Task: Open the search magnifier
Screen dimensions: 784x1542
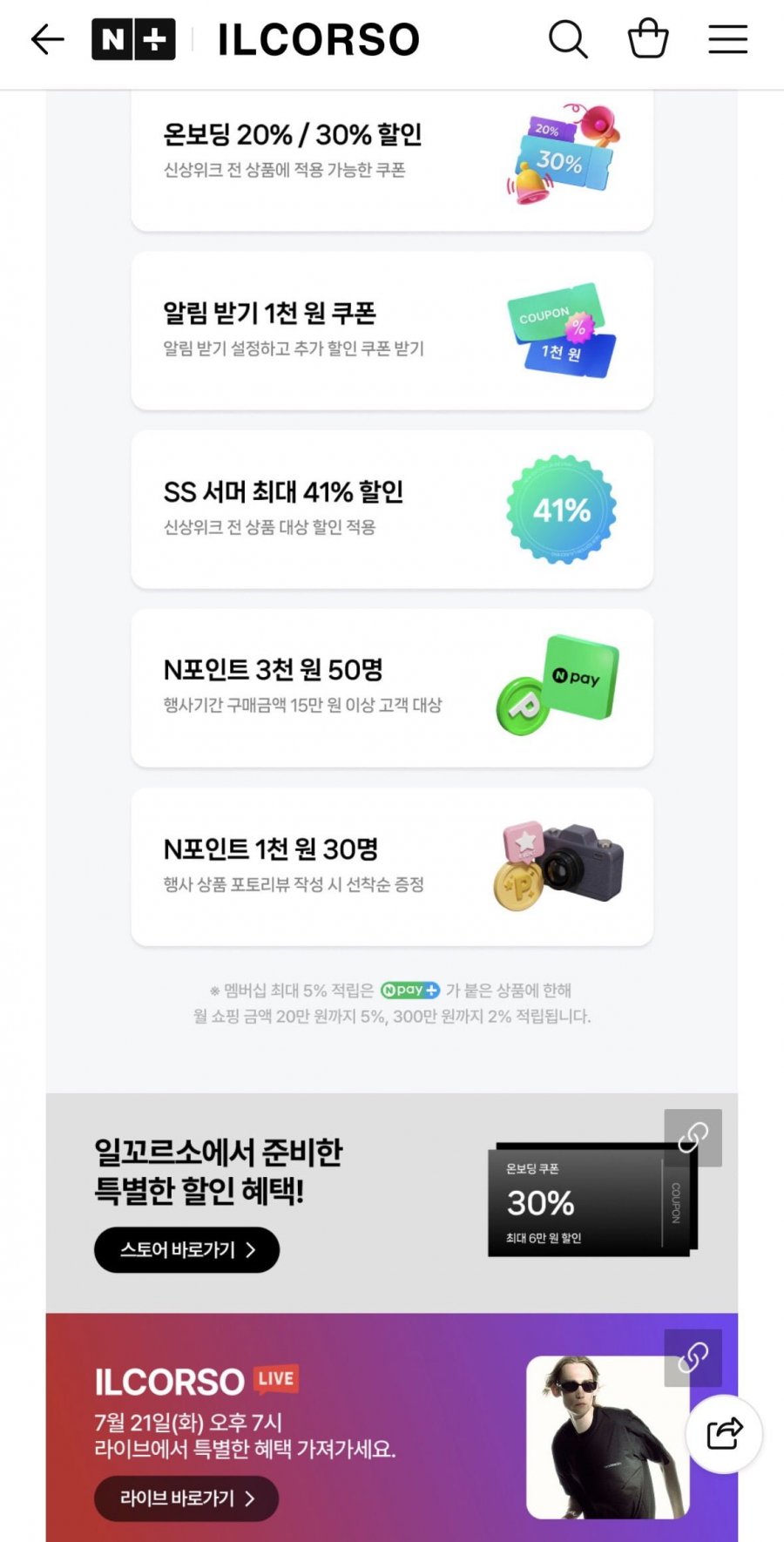Action: [x=568, y=39]
